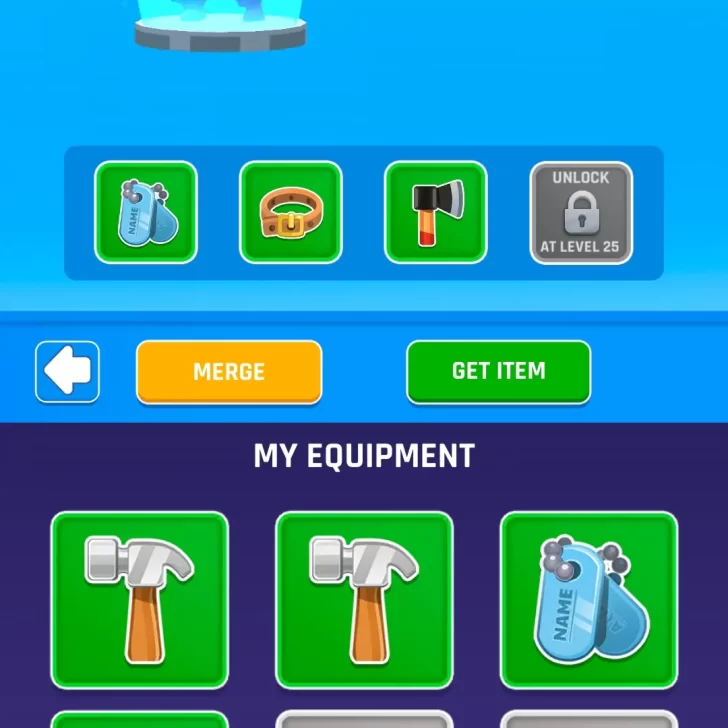Go back with the white arrow button
This screenshot has height=728, width=728.
(x=67, y=372)
